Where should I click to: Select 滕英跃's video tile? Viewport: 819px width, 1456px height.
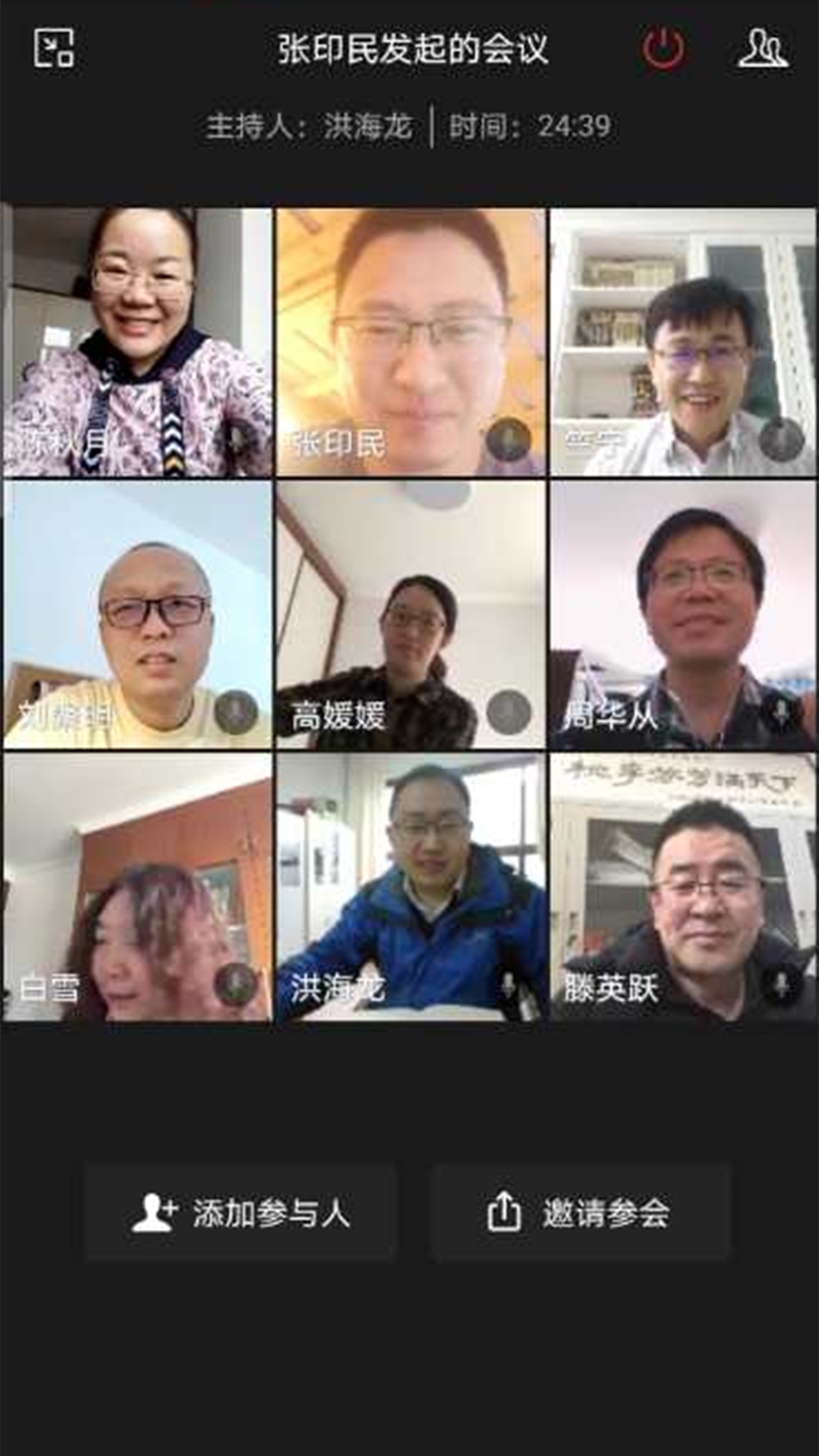(x=683, y=887)
